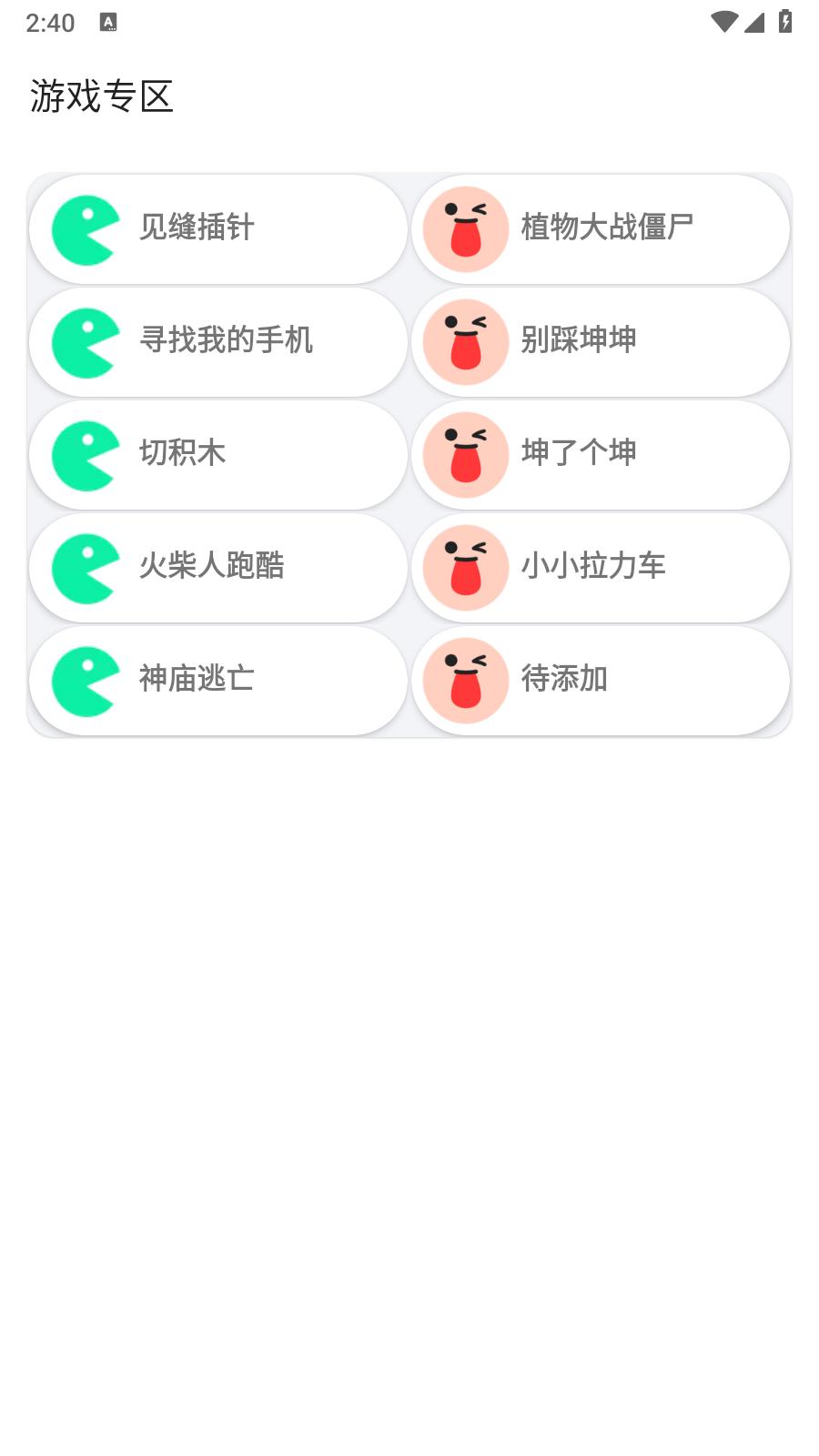The image size is (819, 1456).
Task: Tap the 待添加 button
Action: [x=601, y=680]
